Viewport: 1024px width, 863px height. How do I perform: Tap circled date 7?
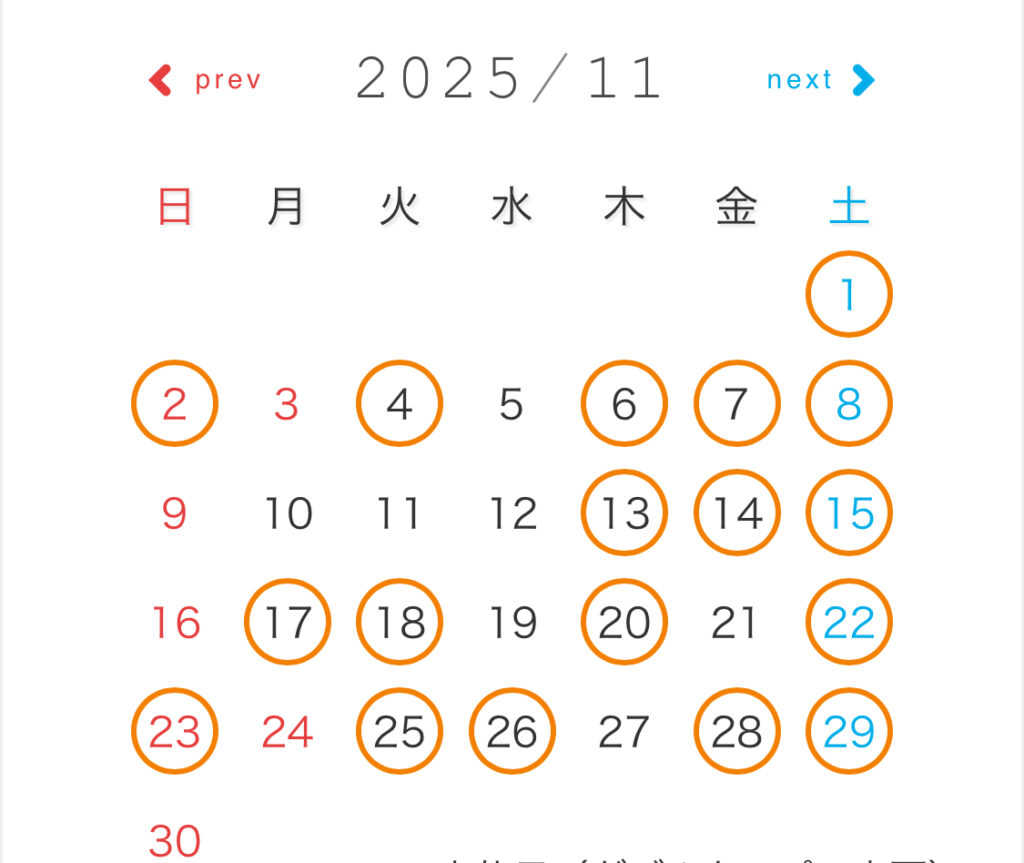(x=736, y=404)
